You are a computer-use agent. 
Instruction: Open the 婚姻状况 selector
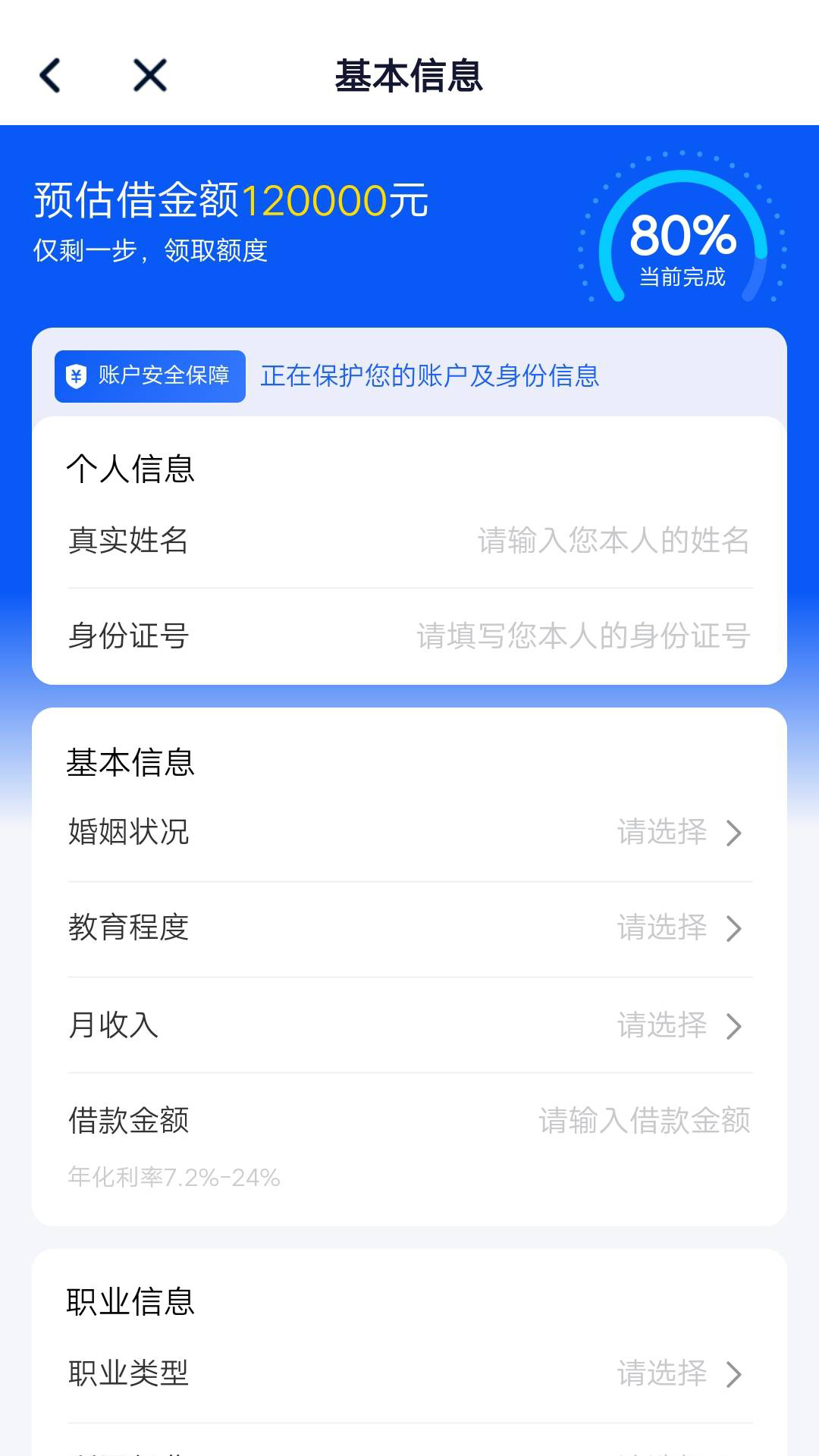tap(409, 833)
